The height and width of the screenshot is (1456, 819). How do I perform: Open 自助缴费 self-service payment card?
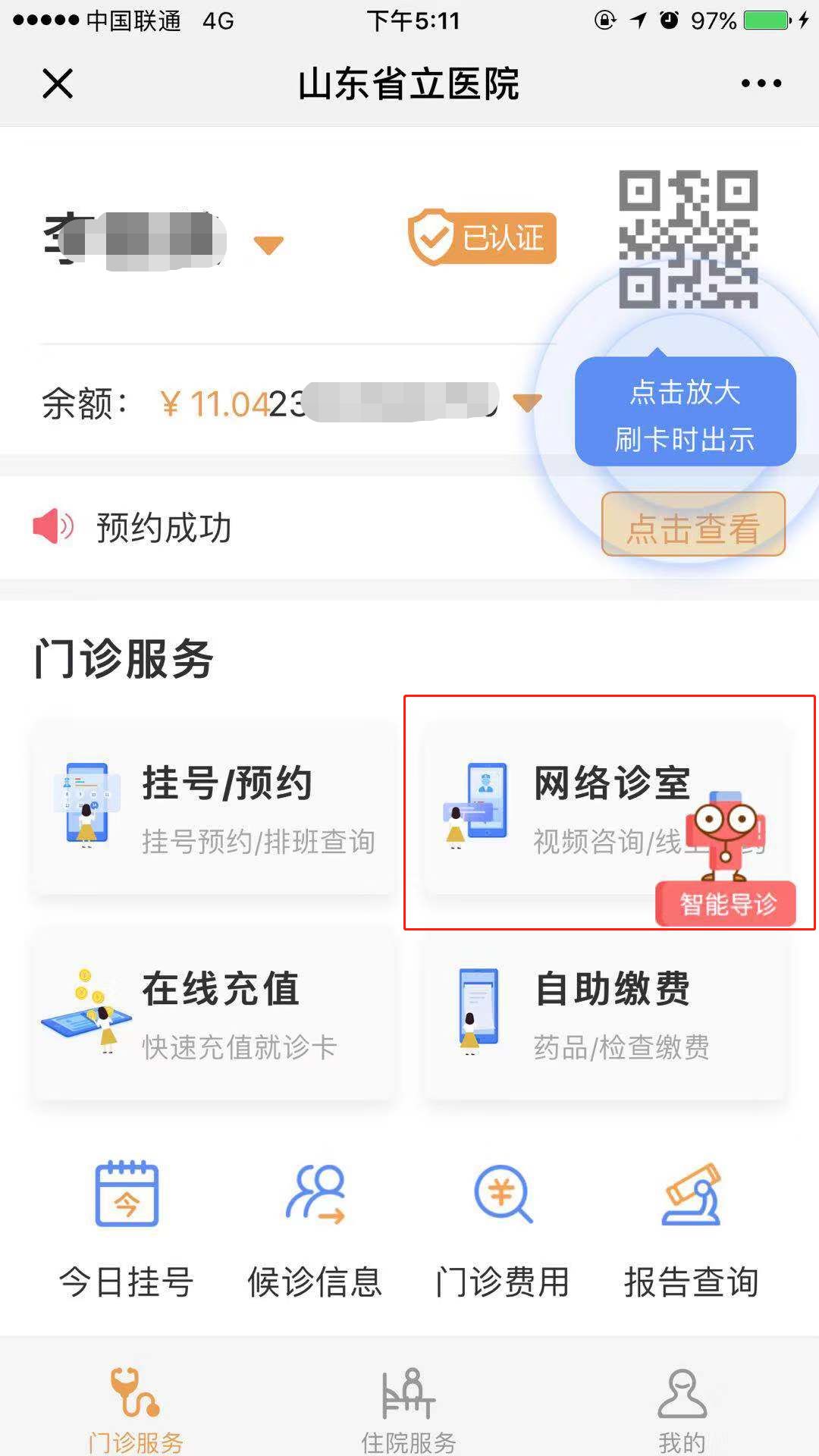click(605, 1015)
